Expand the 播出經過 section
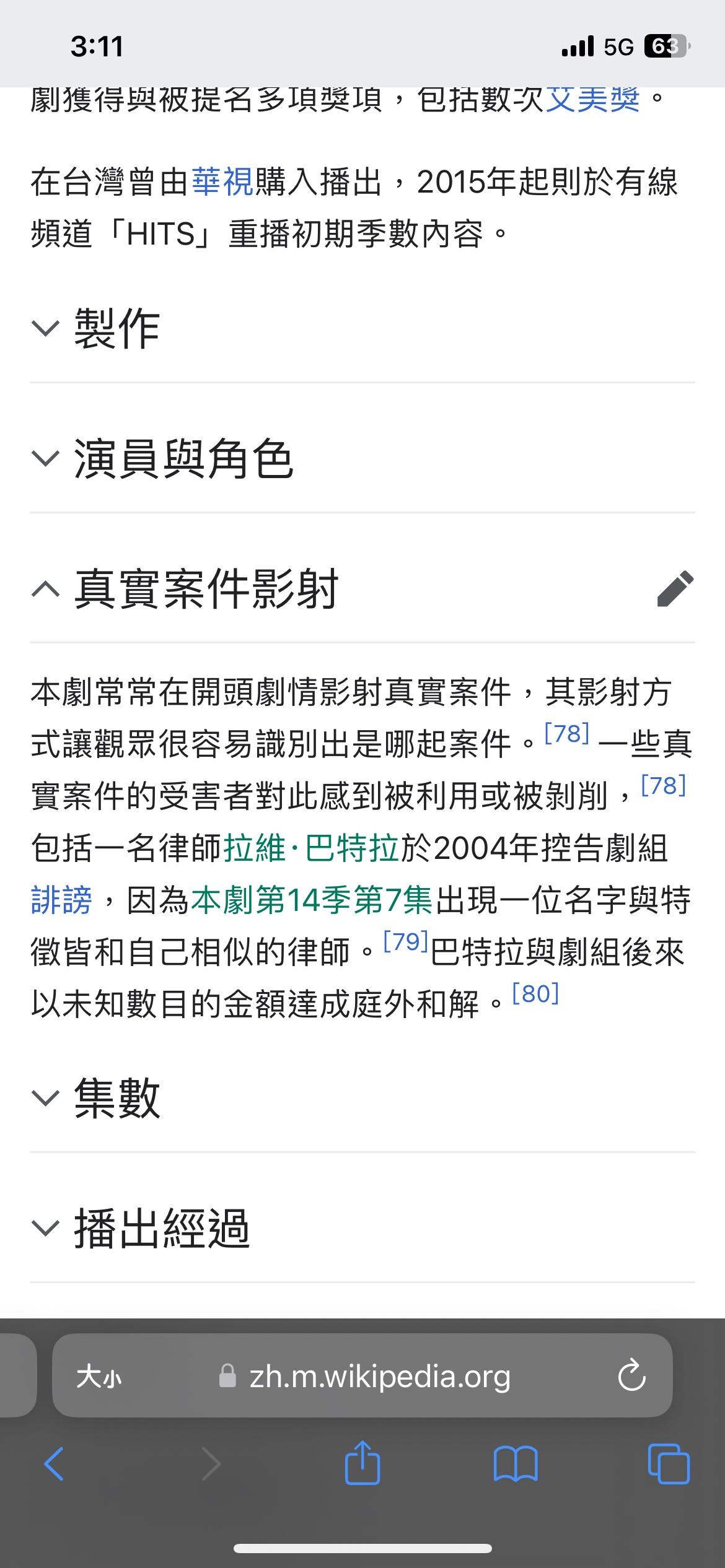 [x=161, y=1229]
